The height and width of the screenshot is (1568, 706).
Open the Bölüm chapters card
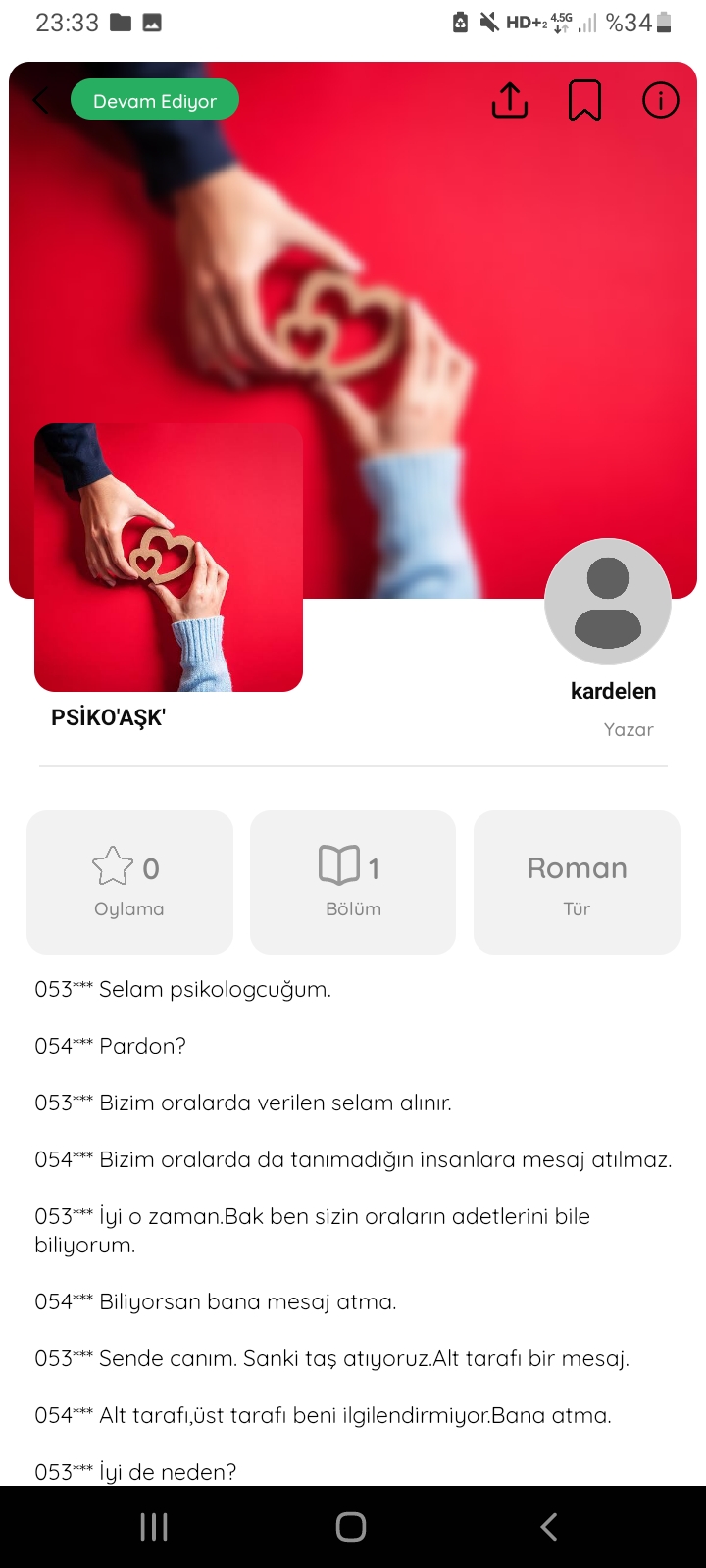point(353,882)
